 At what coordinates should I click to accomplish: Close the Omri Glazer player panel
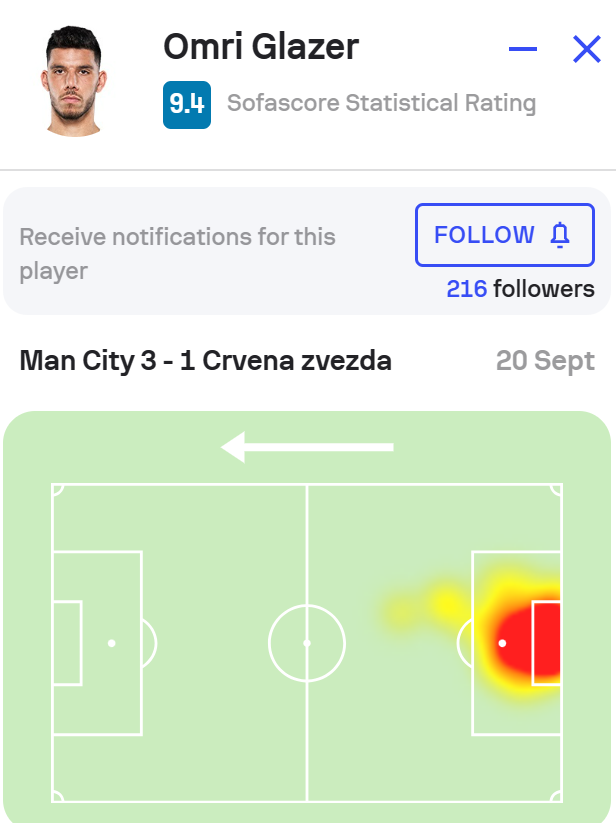[586, 50]
